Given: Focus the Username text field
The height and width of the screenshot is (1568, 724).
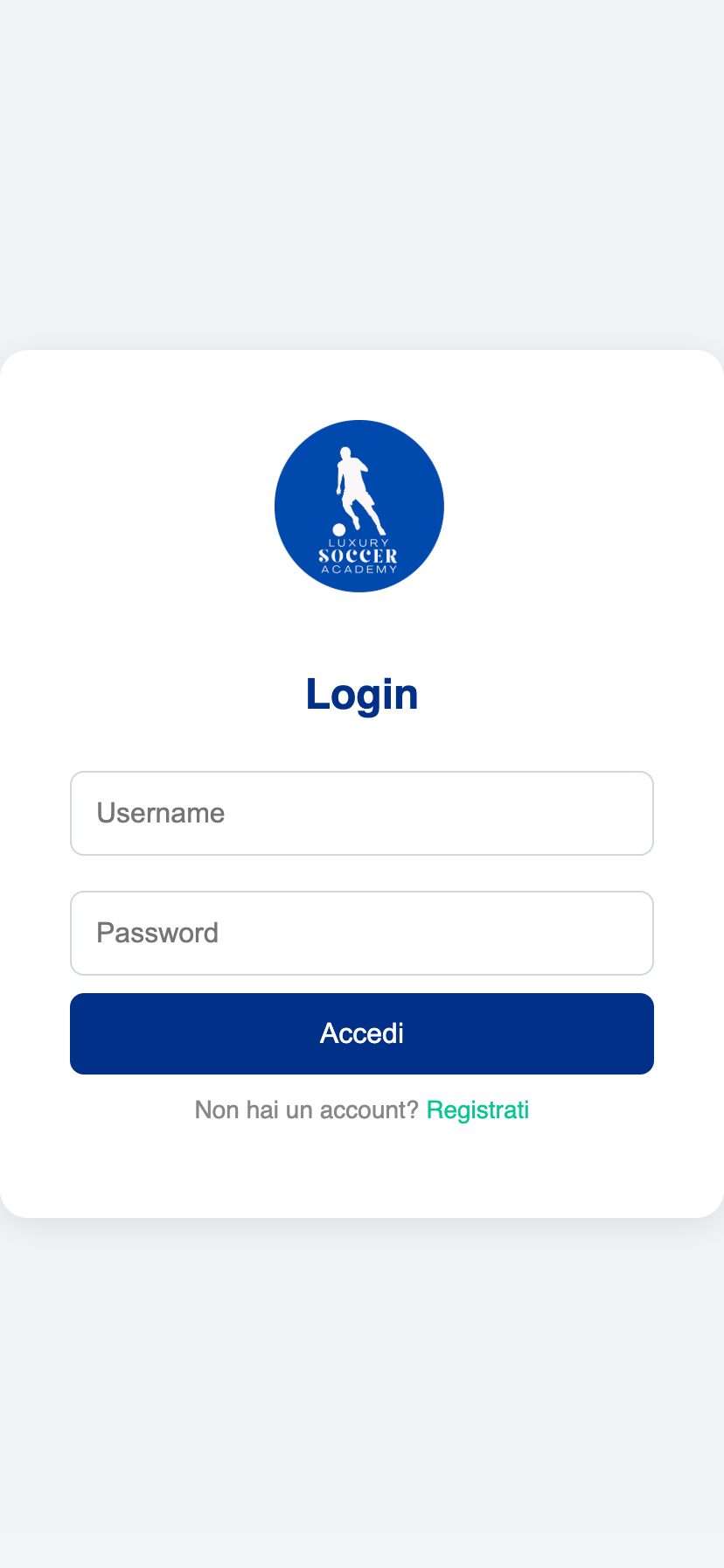Looking at the screenshot, I should click(361, 813).
